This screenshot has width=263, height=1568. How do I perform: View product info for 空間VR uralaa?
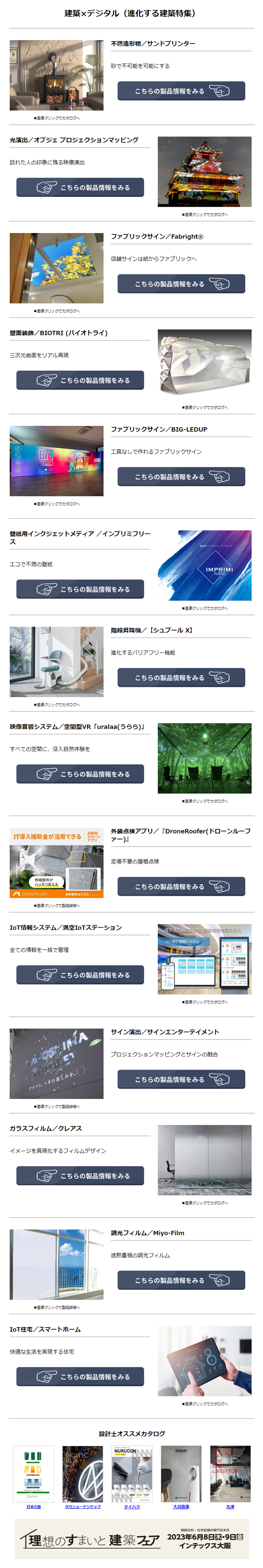pos(80,774)
